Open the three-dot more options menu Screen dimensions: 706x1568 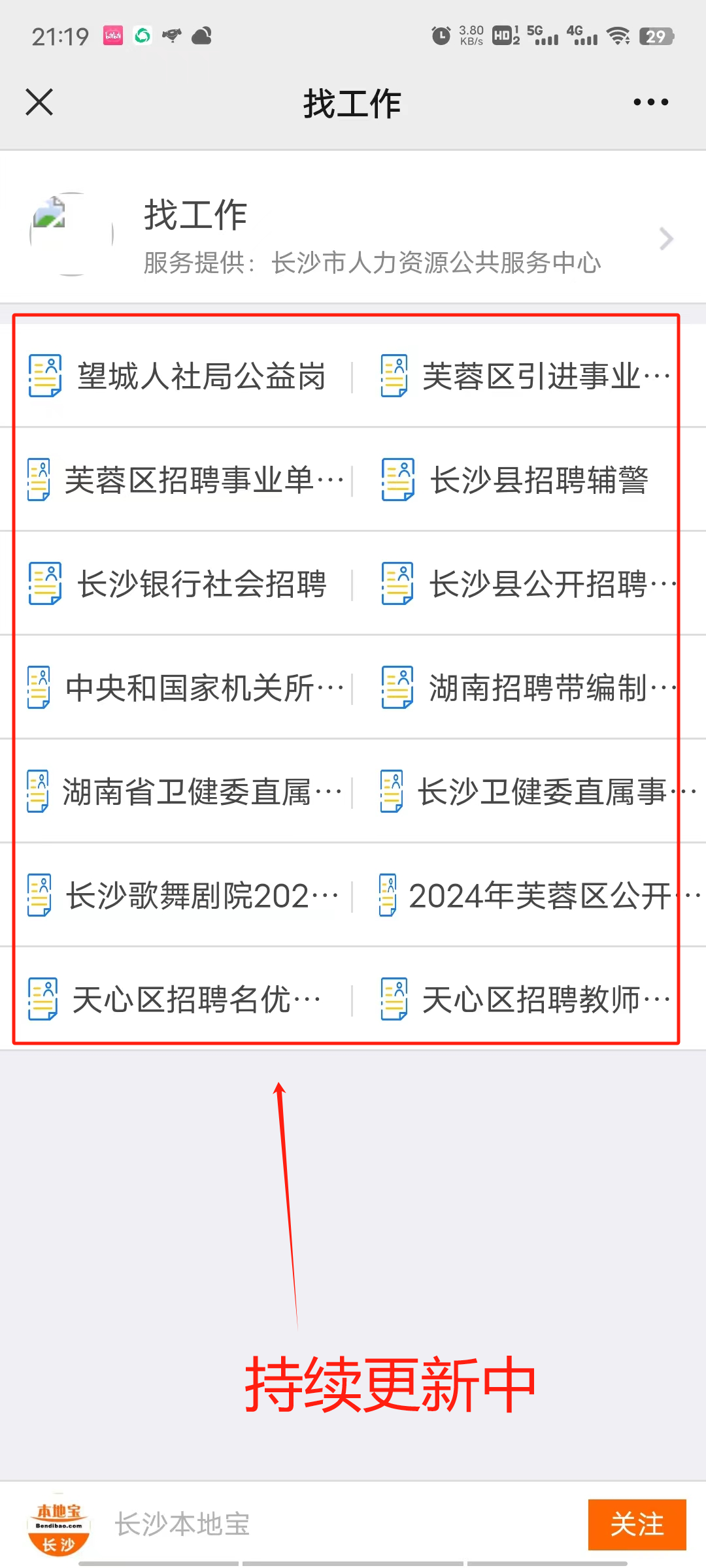650,102
